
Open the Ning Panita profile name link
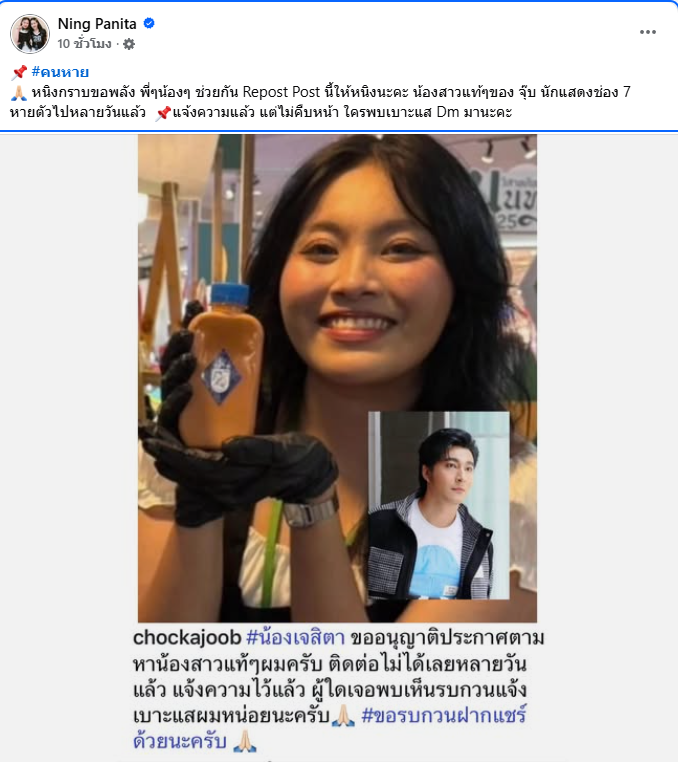(x=97, y=23)
